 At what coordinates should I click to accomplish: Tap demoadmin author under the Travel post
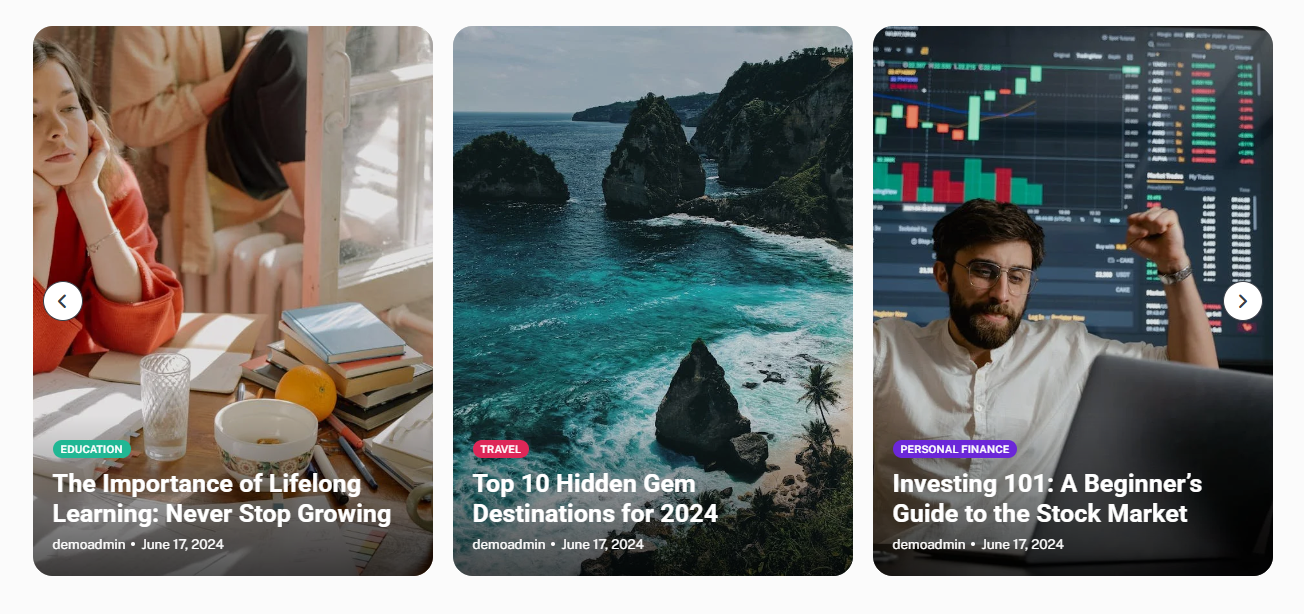(509, 544)
